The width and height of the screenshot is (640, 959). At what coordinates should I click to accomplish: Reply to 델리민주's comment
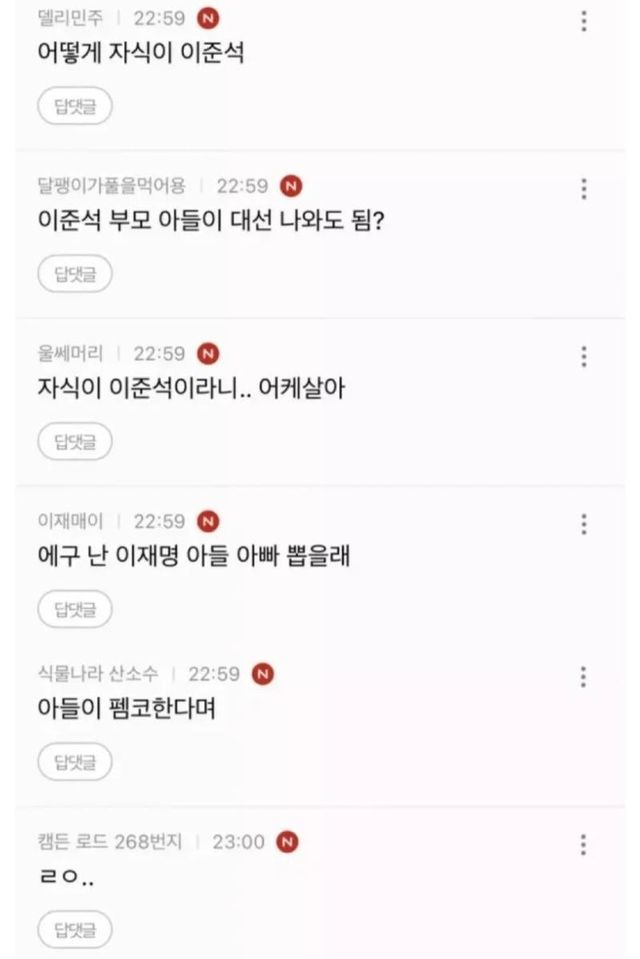click(75, 107)
